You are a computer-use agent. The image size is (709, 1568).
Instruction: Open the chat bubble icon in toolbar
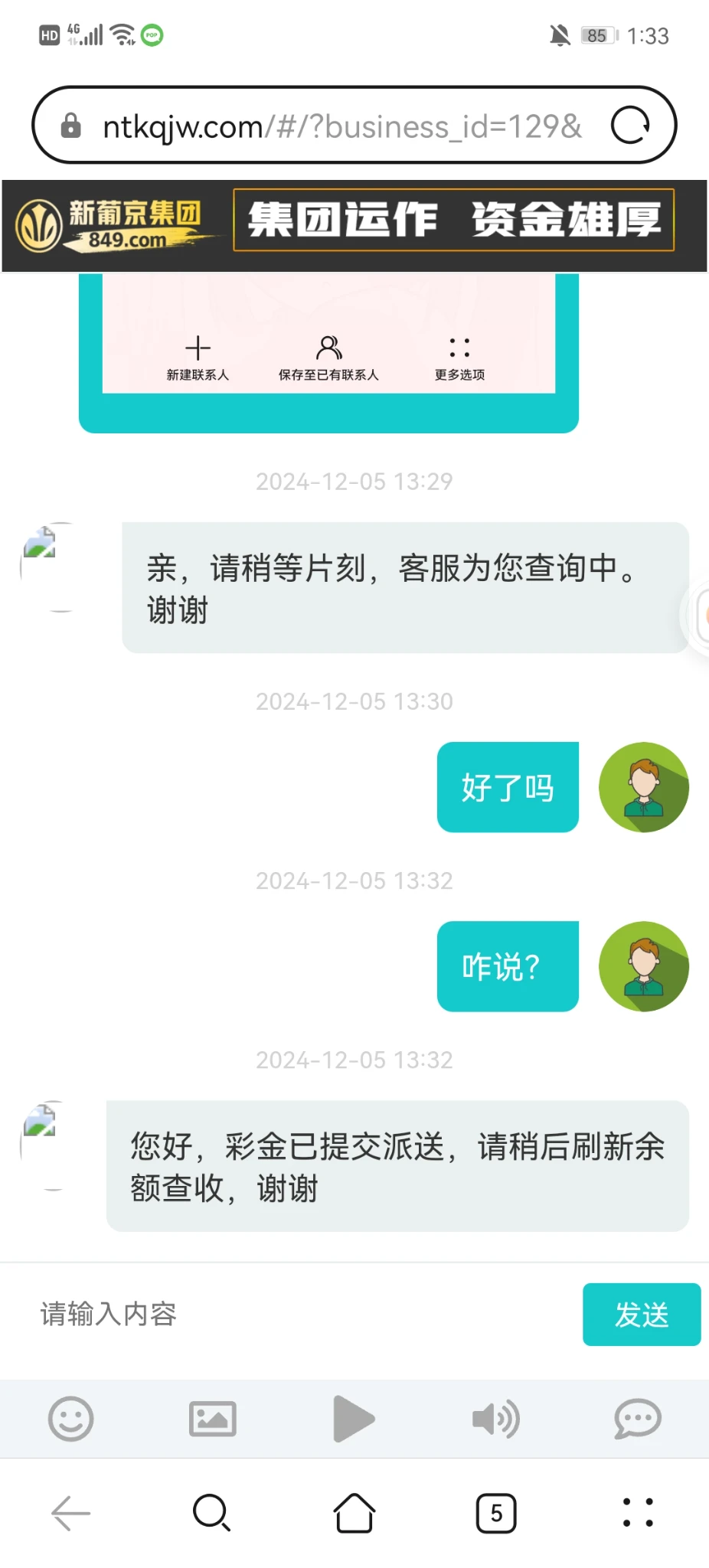pyautogui.click(x=637, y=1419)
